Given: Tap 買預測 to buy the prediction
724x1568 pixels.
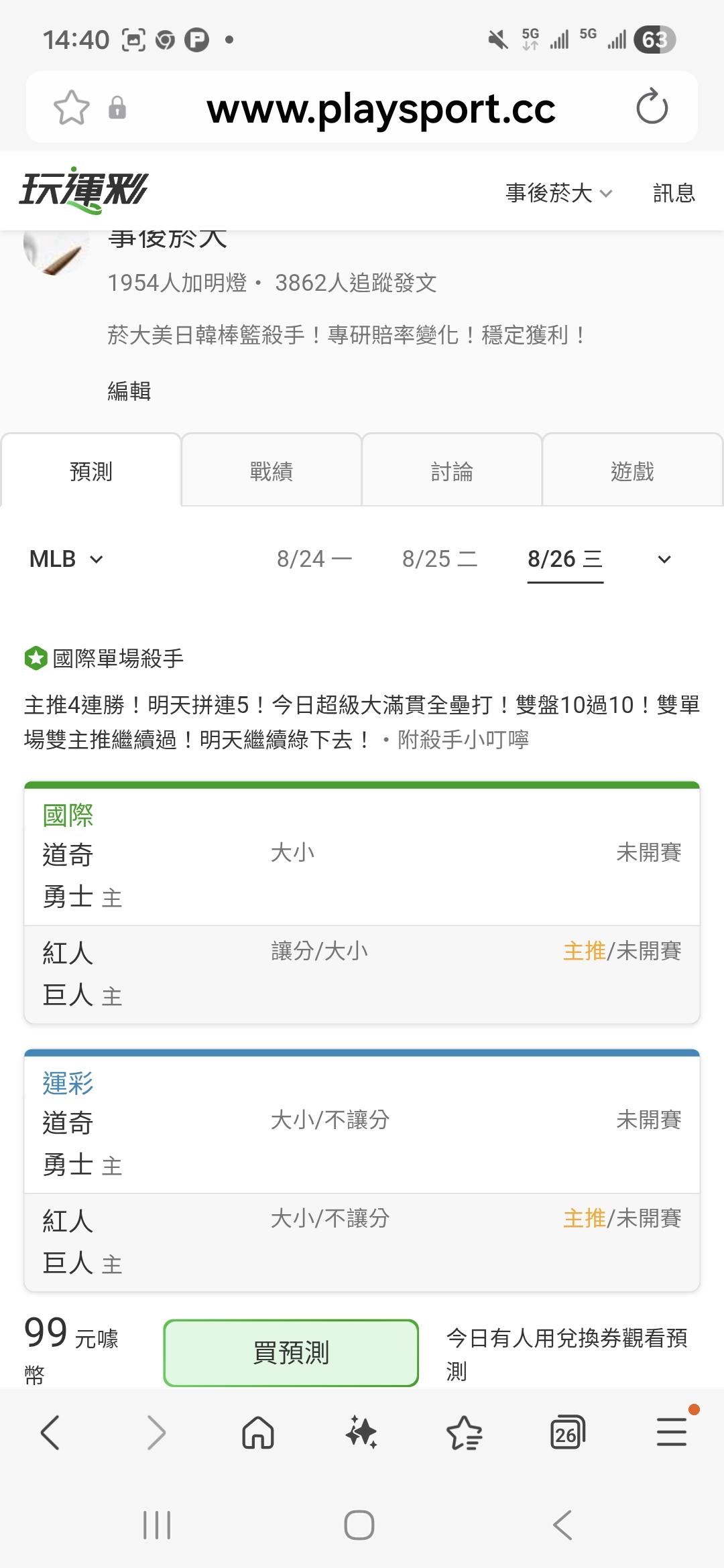Looking at the screenshot, I should tap(291, 1353).
